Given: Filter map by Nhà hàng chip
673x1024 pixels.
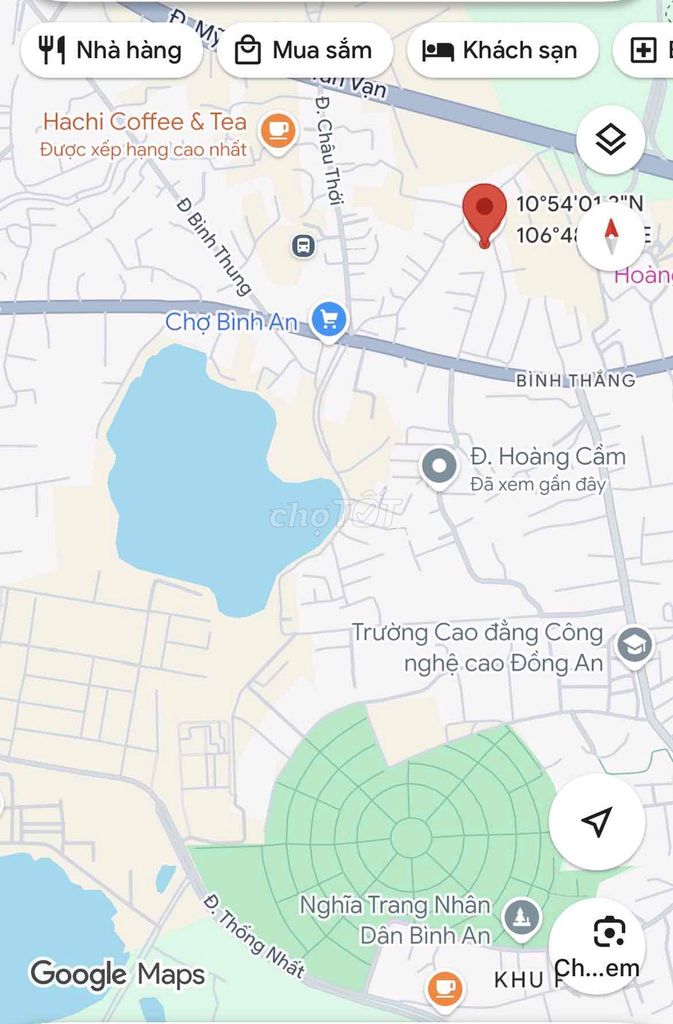Looking at the screenshot, I should (x=111, y=50).
